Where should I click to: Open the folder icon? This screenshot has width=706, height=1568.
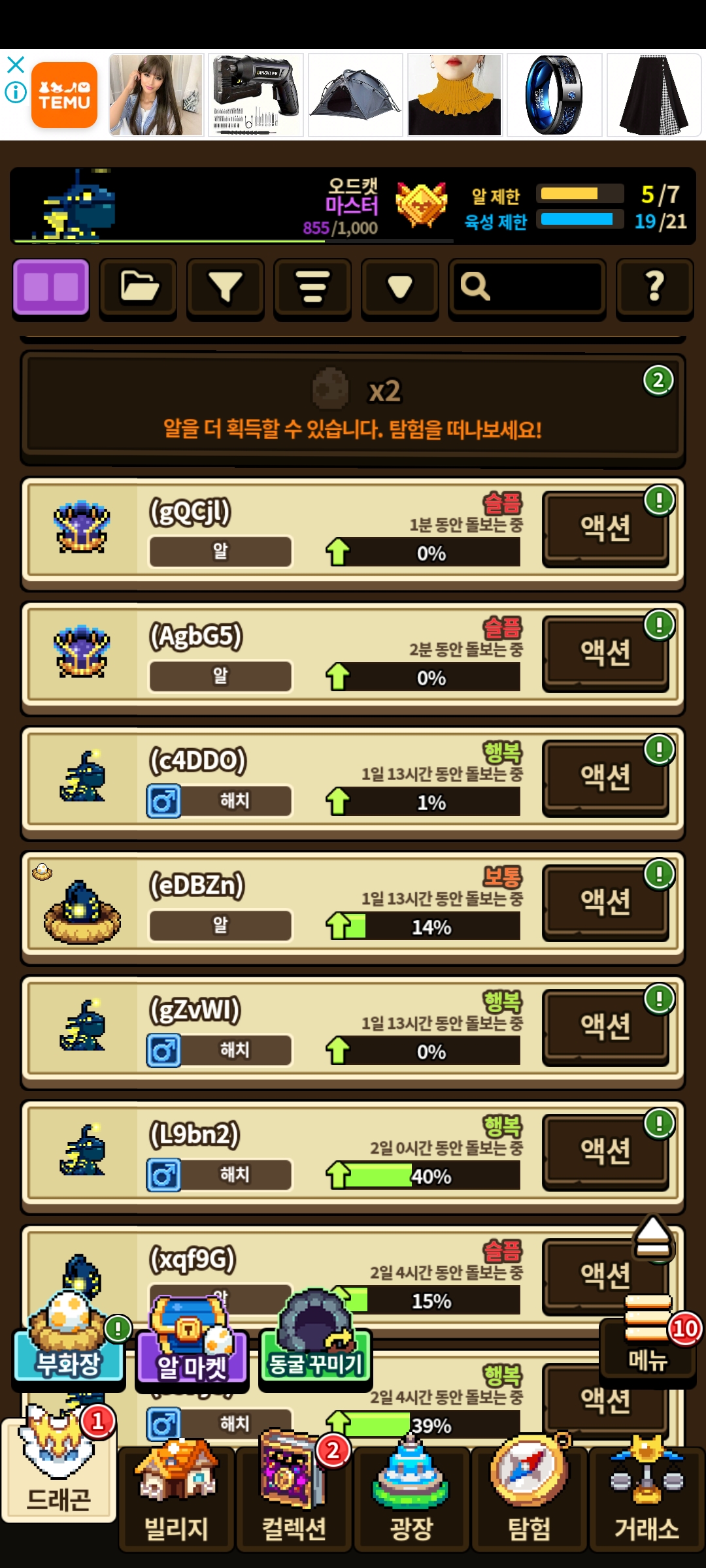click(138, 287)
